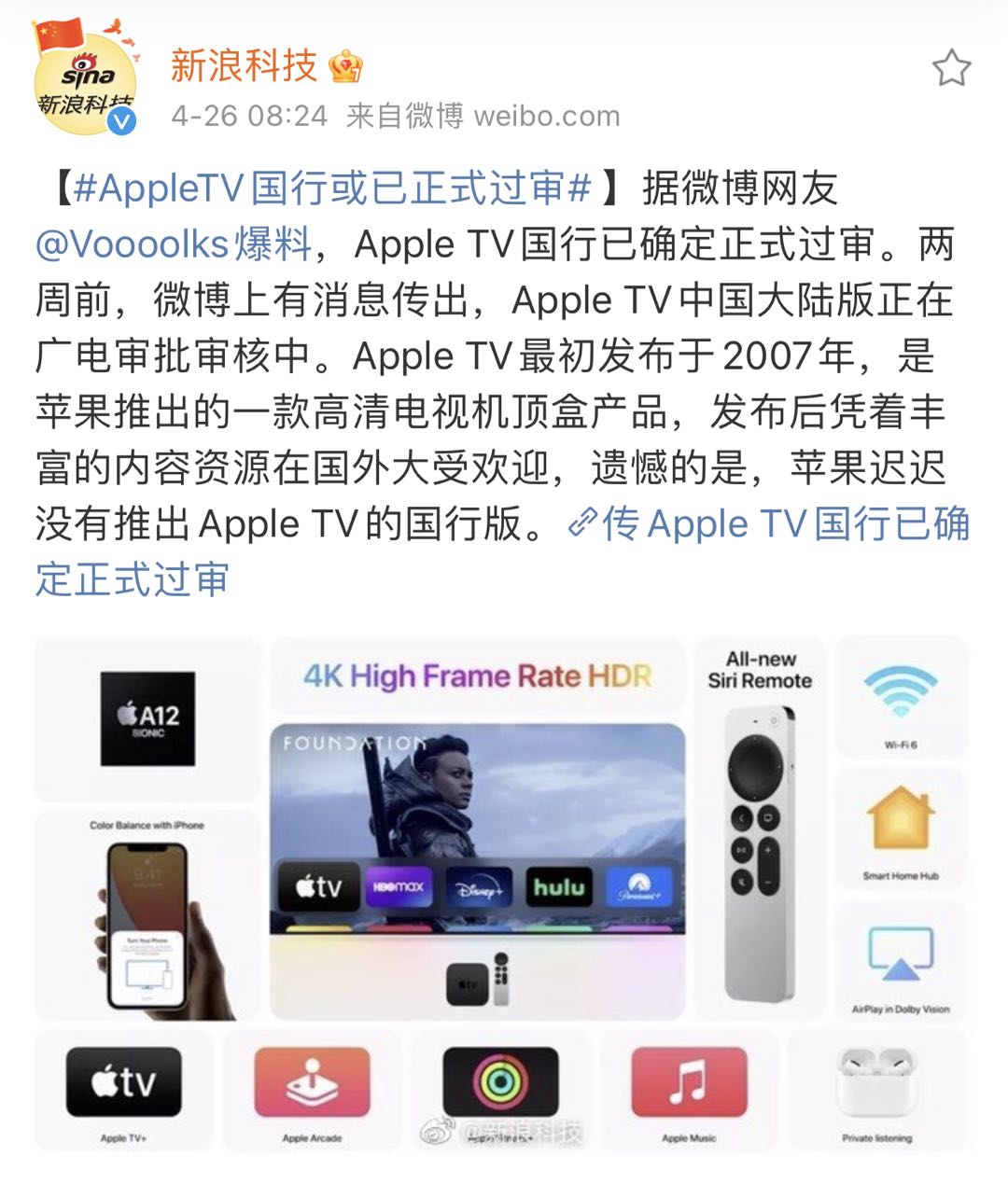View the attached Apple TV image
The image size is (1008, 1184).
click(x=502, y=894)
